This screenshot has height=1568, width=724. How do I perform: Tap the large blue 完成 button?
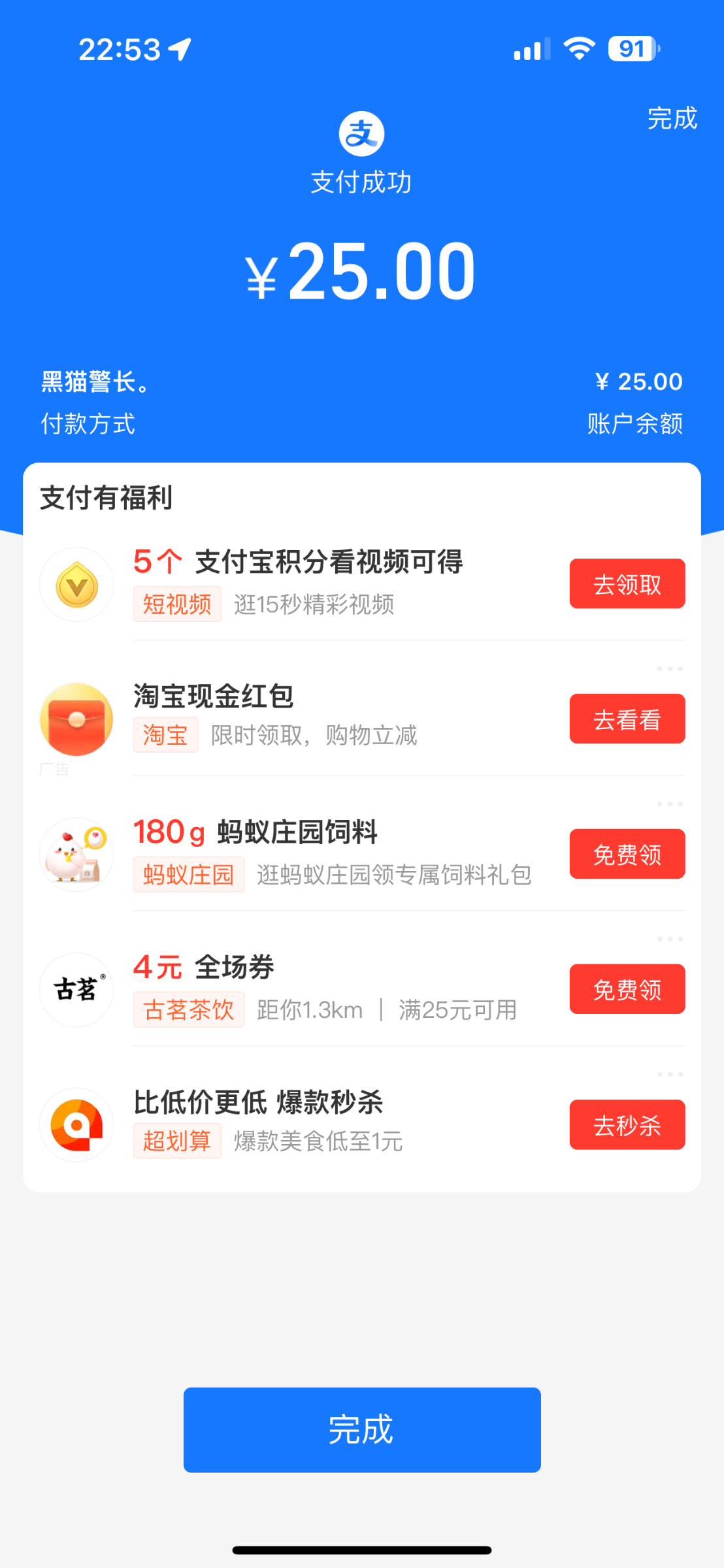(362, 1429)
